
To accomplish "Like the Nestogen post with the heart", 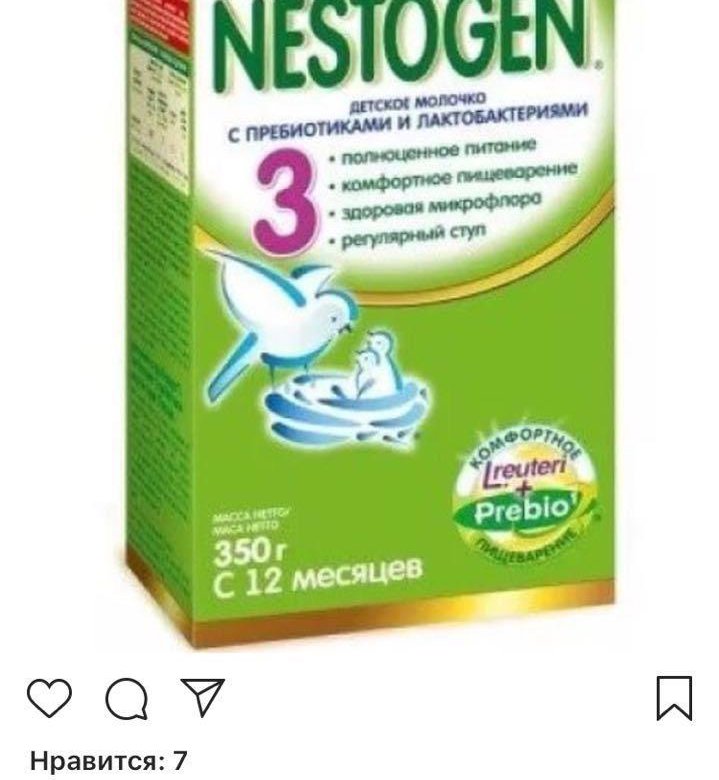I will pos(49,697).
